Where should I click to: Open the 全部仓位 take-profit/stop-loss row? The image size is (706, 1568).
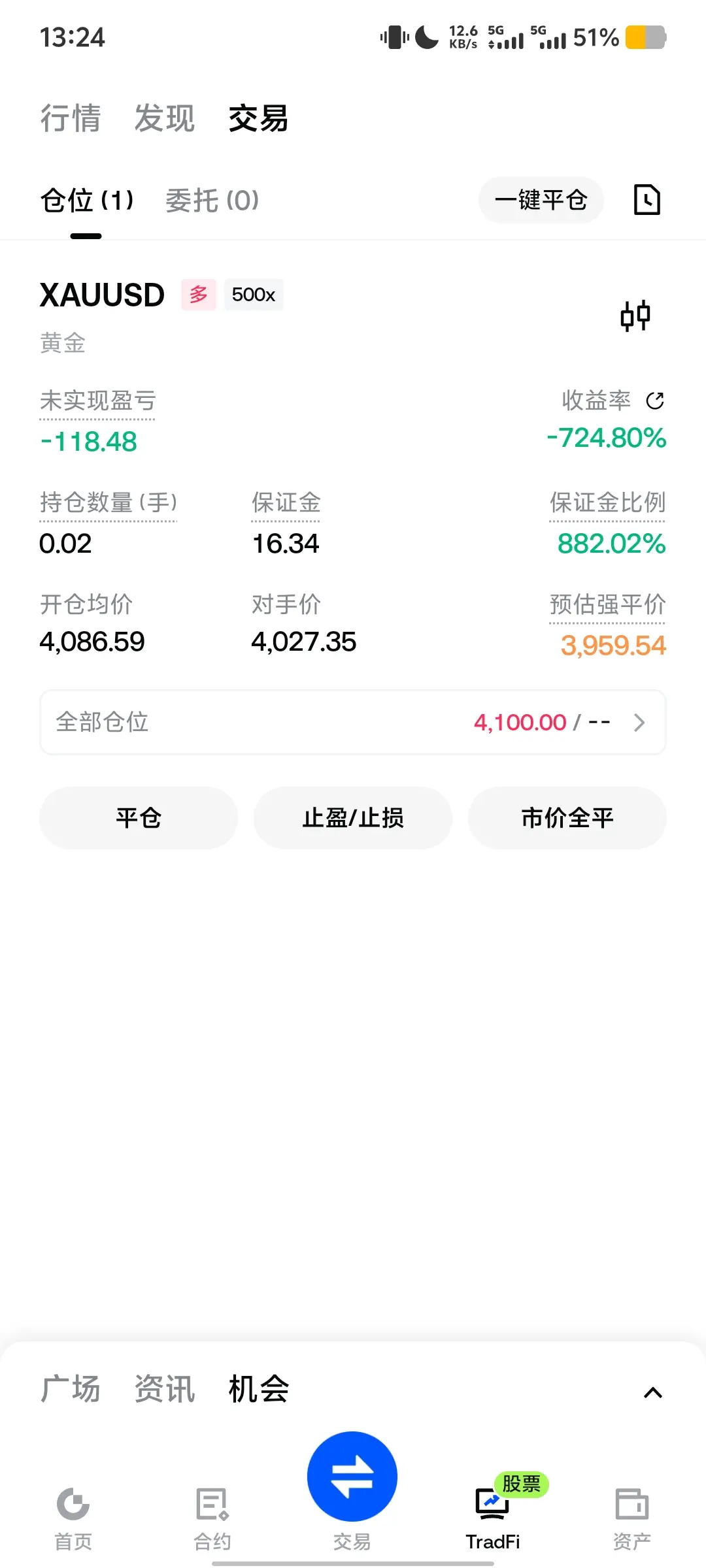coord(353,722)
